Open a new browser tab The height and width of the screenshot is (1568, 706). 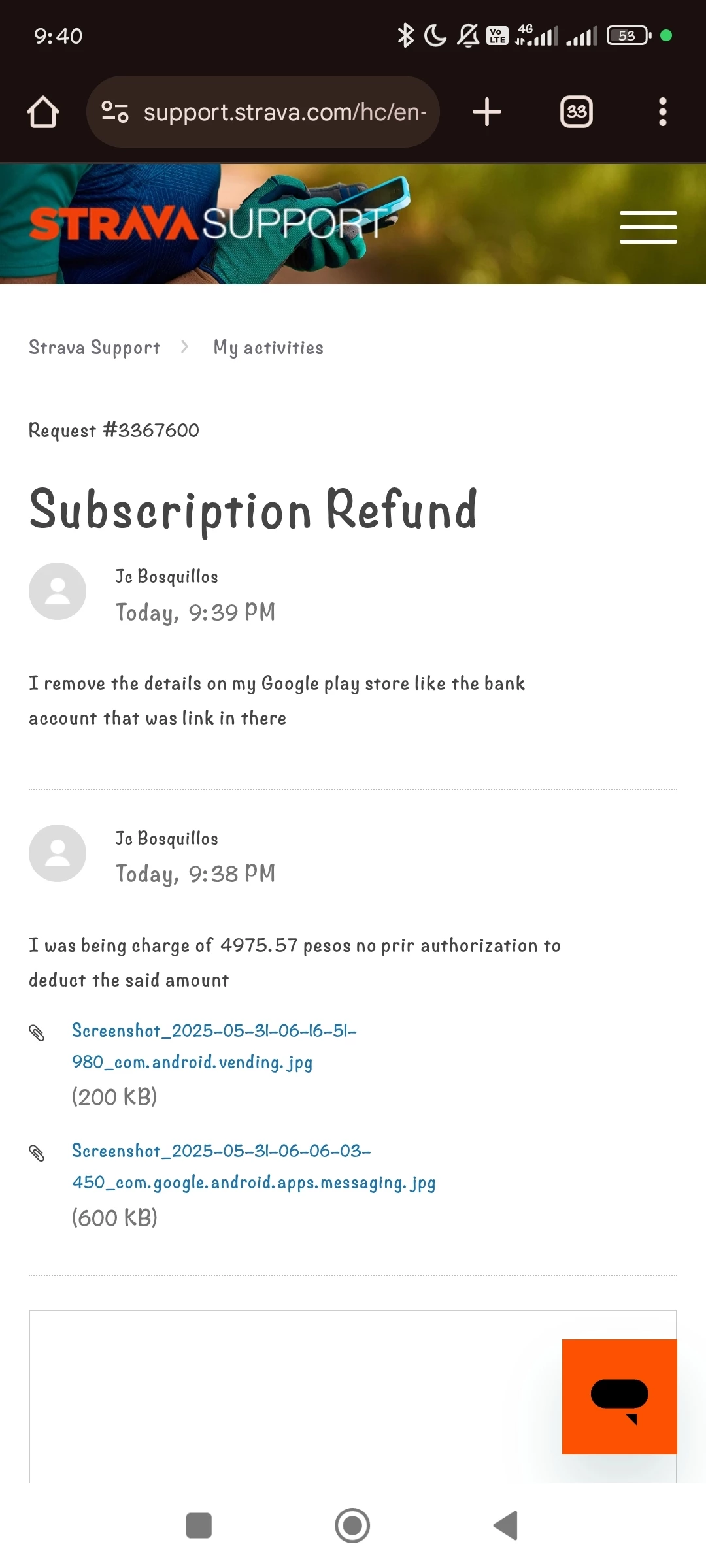(487, 112)
